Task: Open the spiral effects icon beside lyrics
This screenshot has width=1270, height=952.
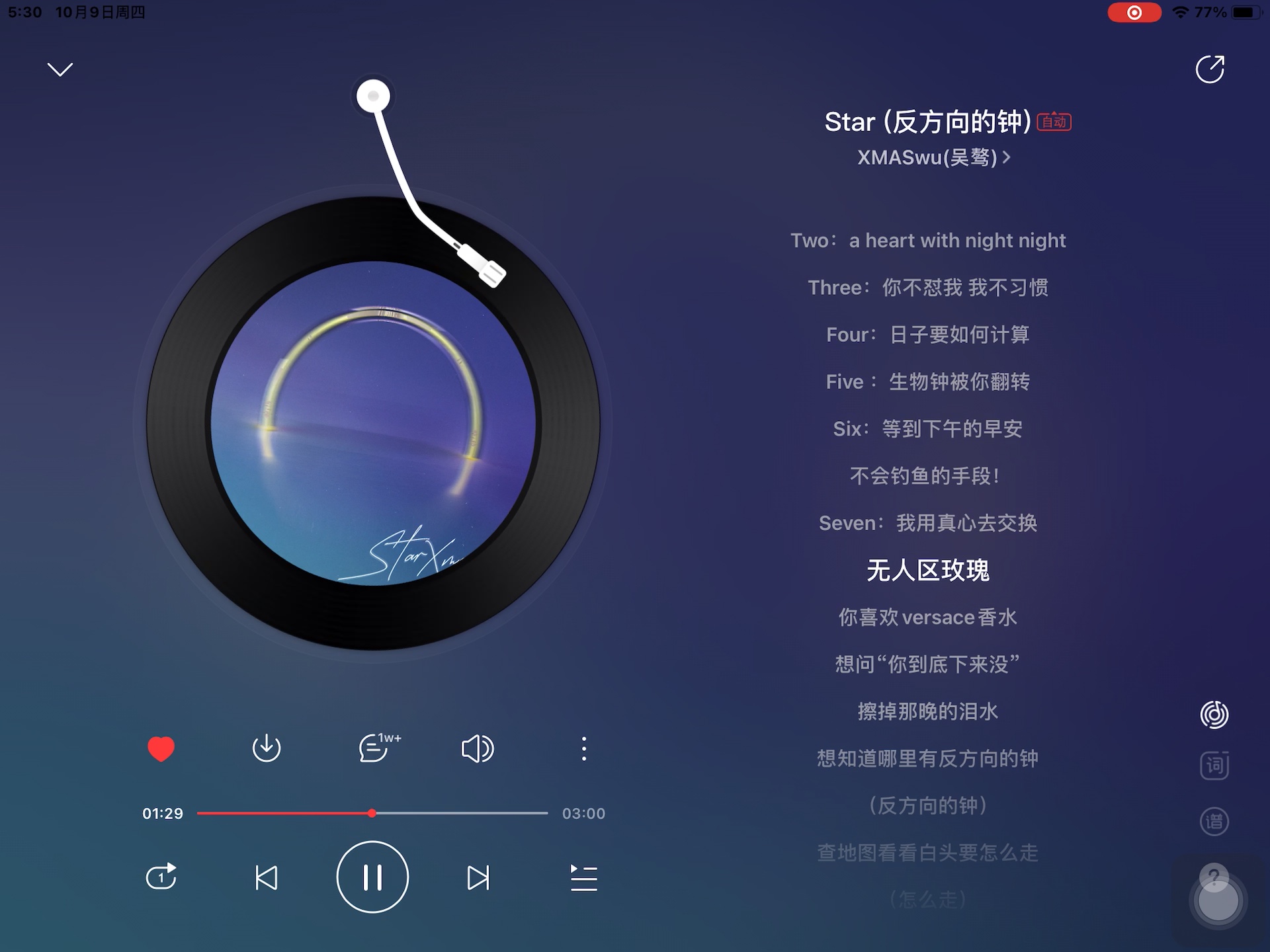Action: (x=1214, y=715)
